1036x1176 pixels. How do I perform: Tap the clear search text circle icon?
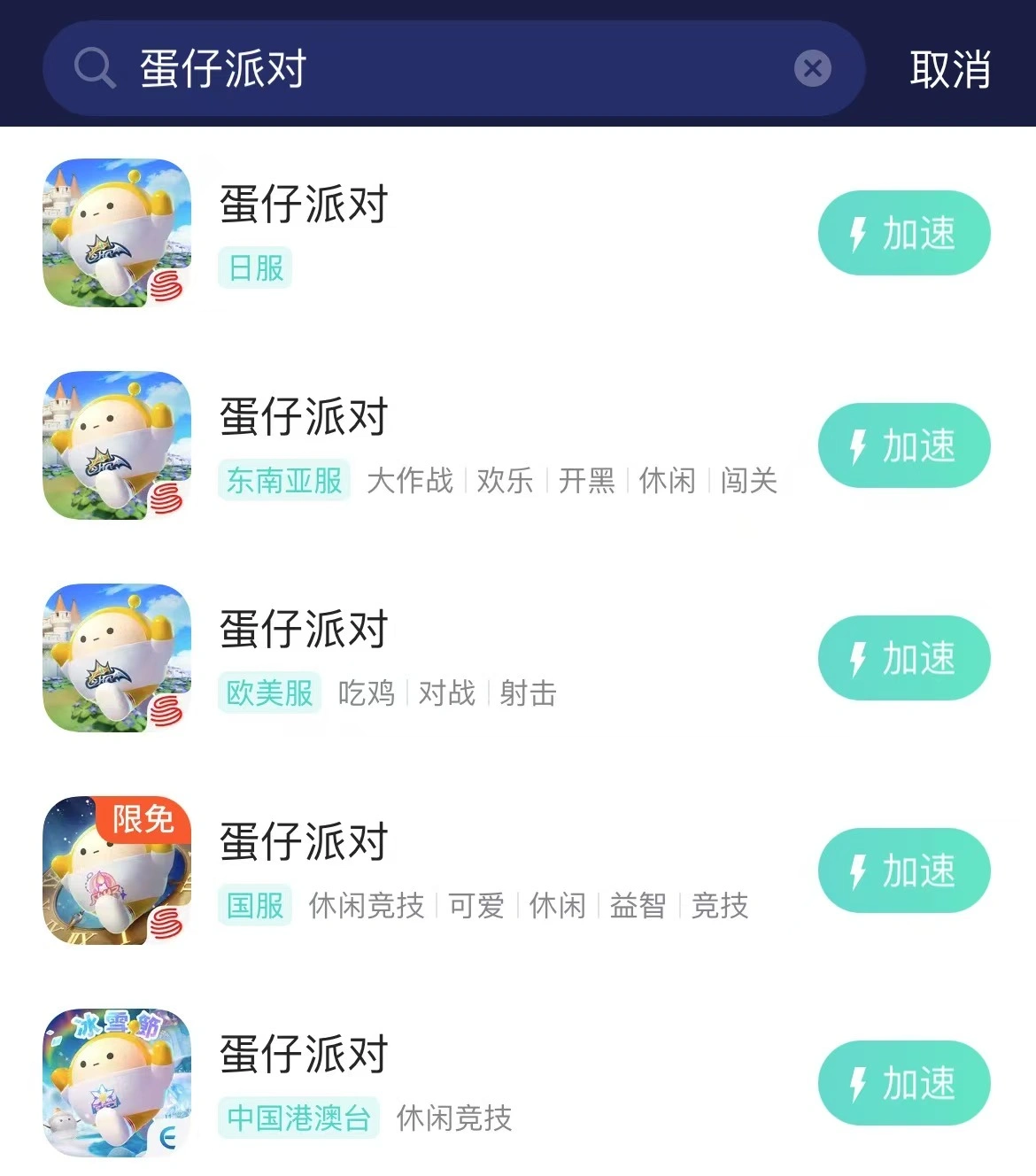click(x=812, y=70)
